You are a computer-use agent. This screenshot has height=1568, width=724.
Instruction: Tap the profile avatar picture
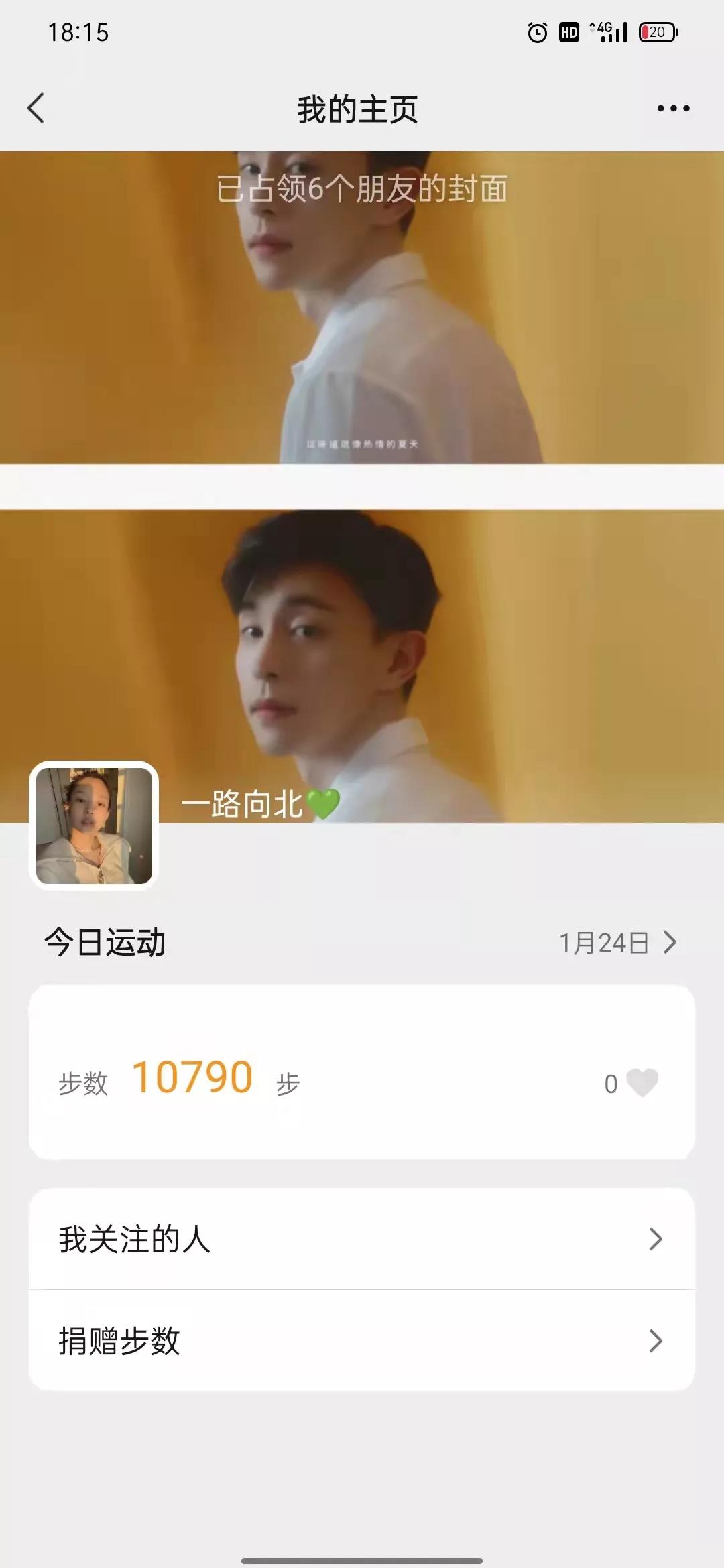point(94,826)
